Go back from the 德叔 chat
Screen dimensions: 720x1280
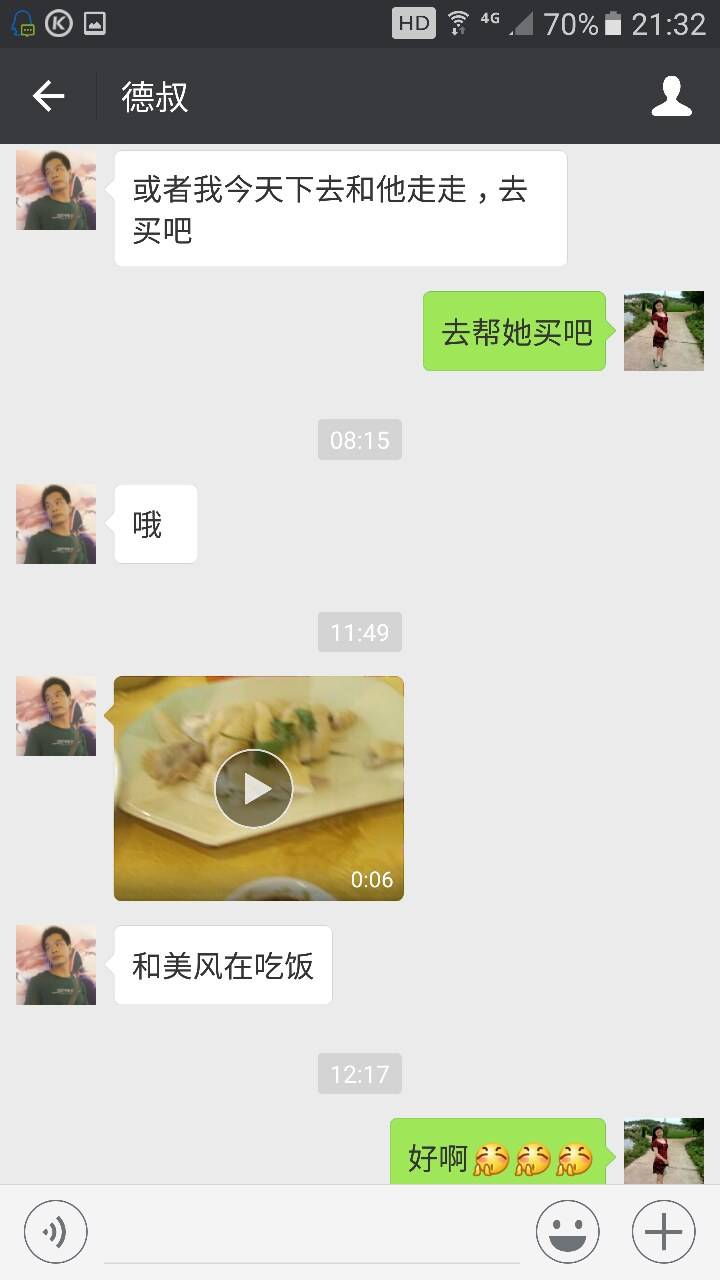(x=48, y=97)
